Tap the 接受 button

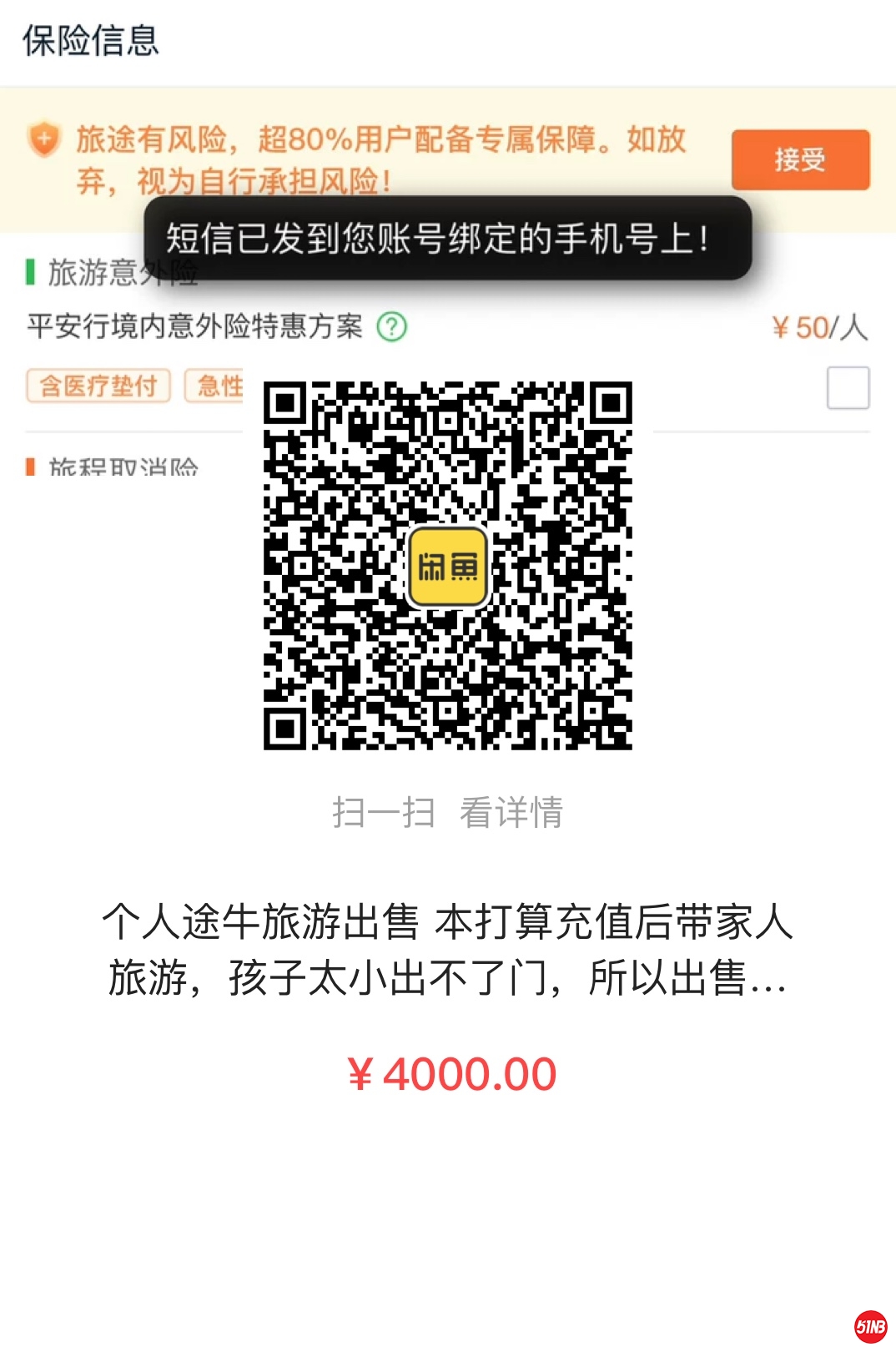point(800,160)
